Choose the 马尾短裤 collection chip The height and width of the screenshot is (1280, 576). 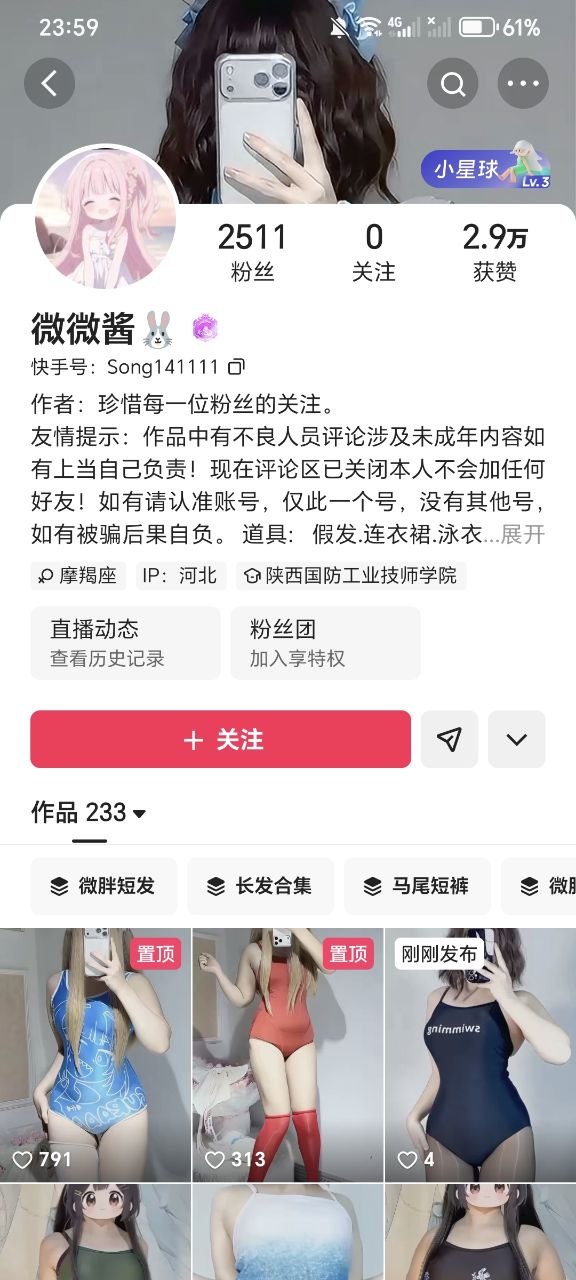pyautogui.click(x=417, y=886)
